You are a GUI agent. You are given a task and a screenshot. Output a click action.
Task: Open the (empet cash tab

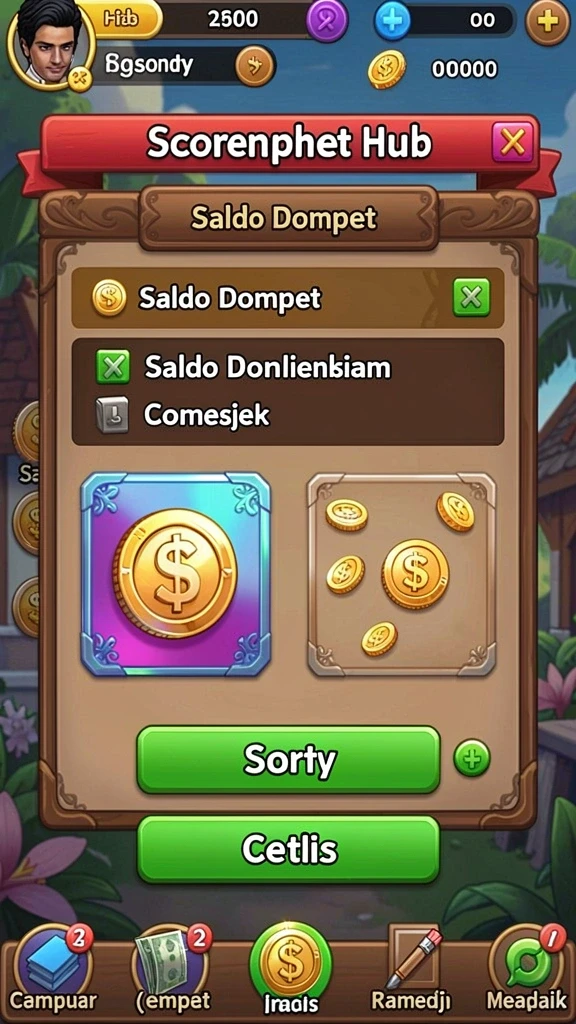point(173,970)
